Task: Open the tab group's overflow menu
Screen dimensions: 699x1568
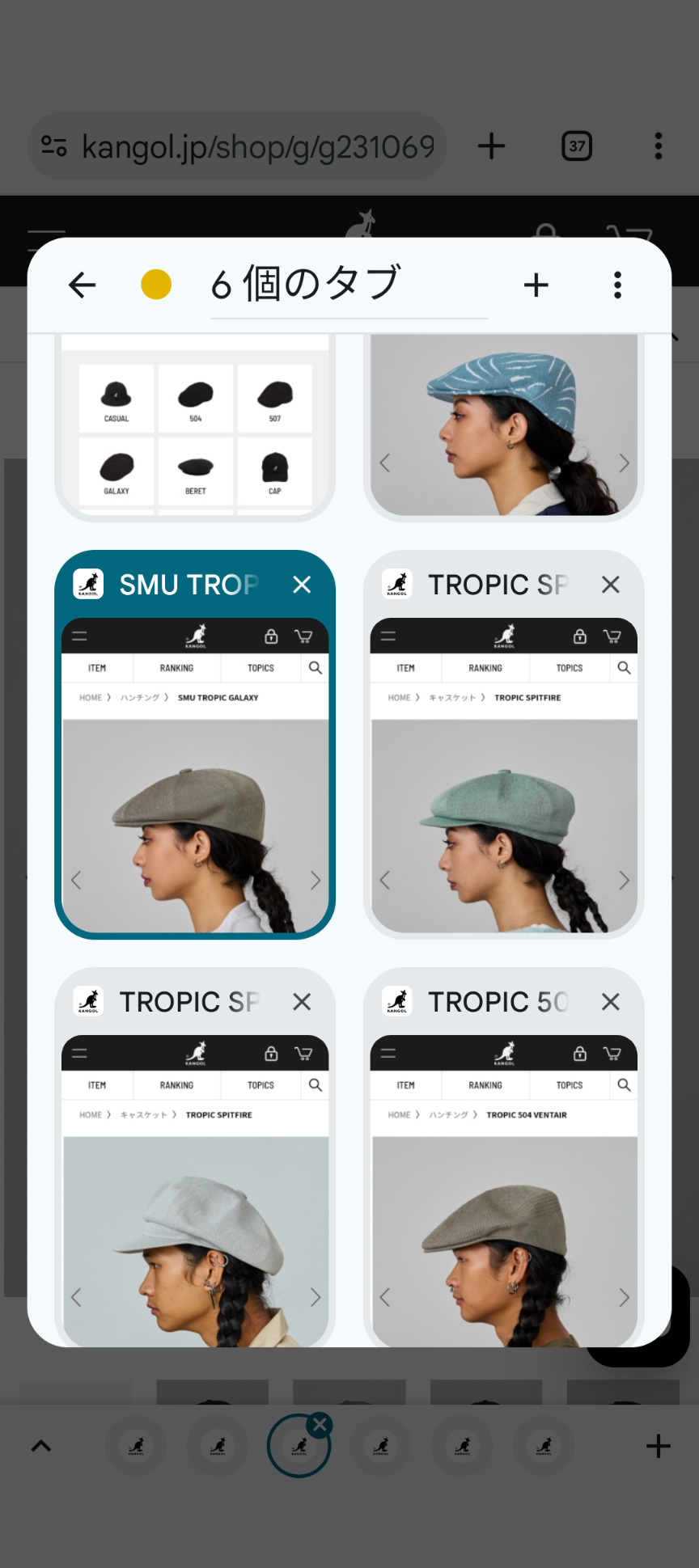Action: 617,285
